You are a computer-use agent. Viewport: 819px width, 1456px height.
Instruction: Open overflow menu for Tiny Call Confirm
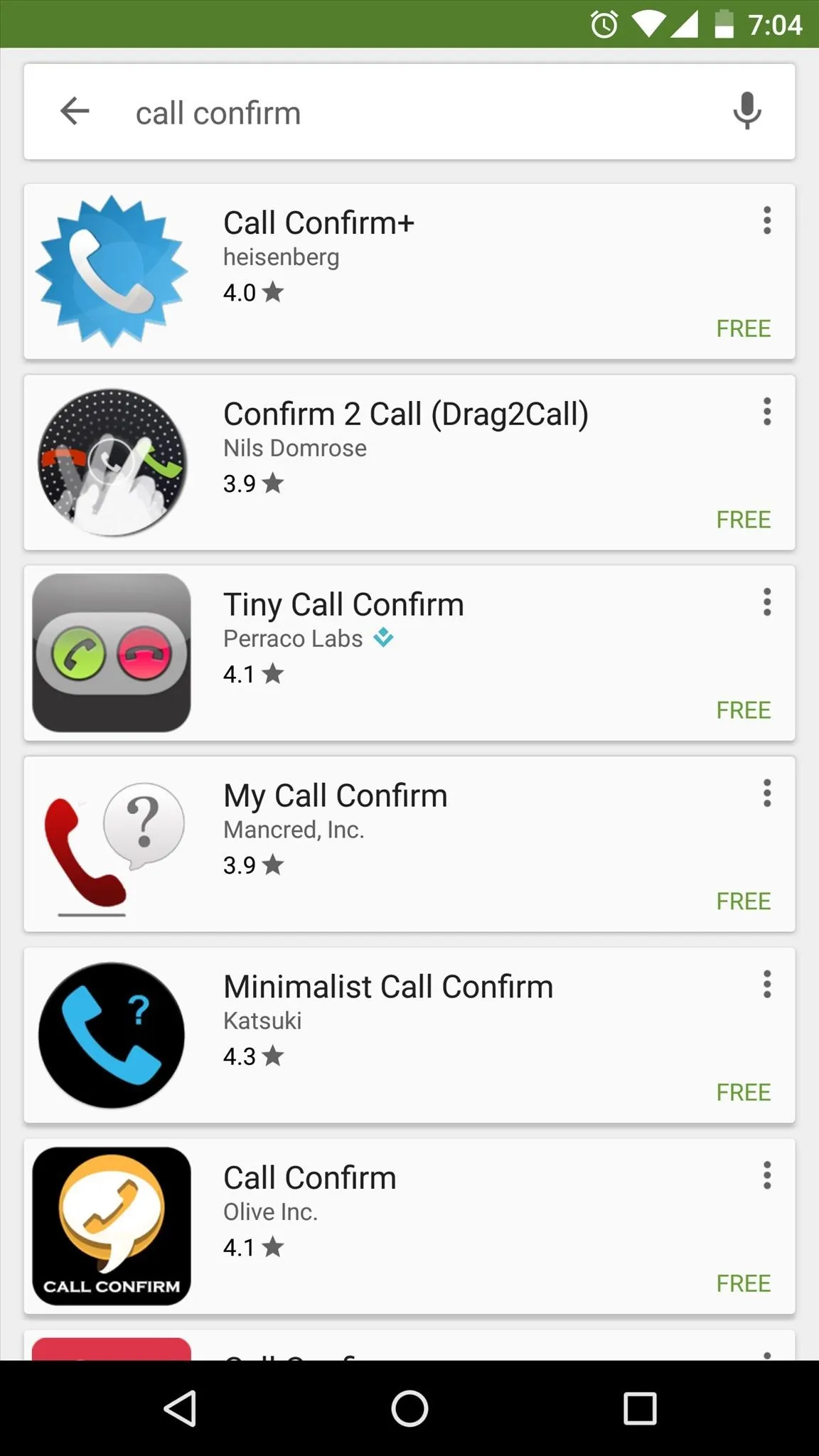point(766,602)
